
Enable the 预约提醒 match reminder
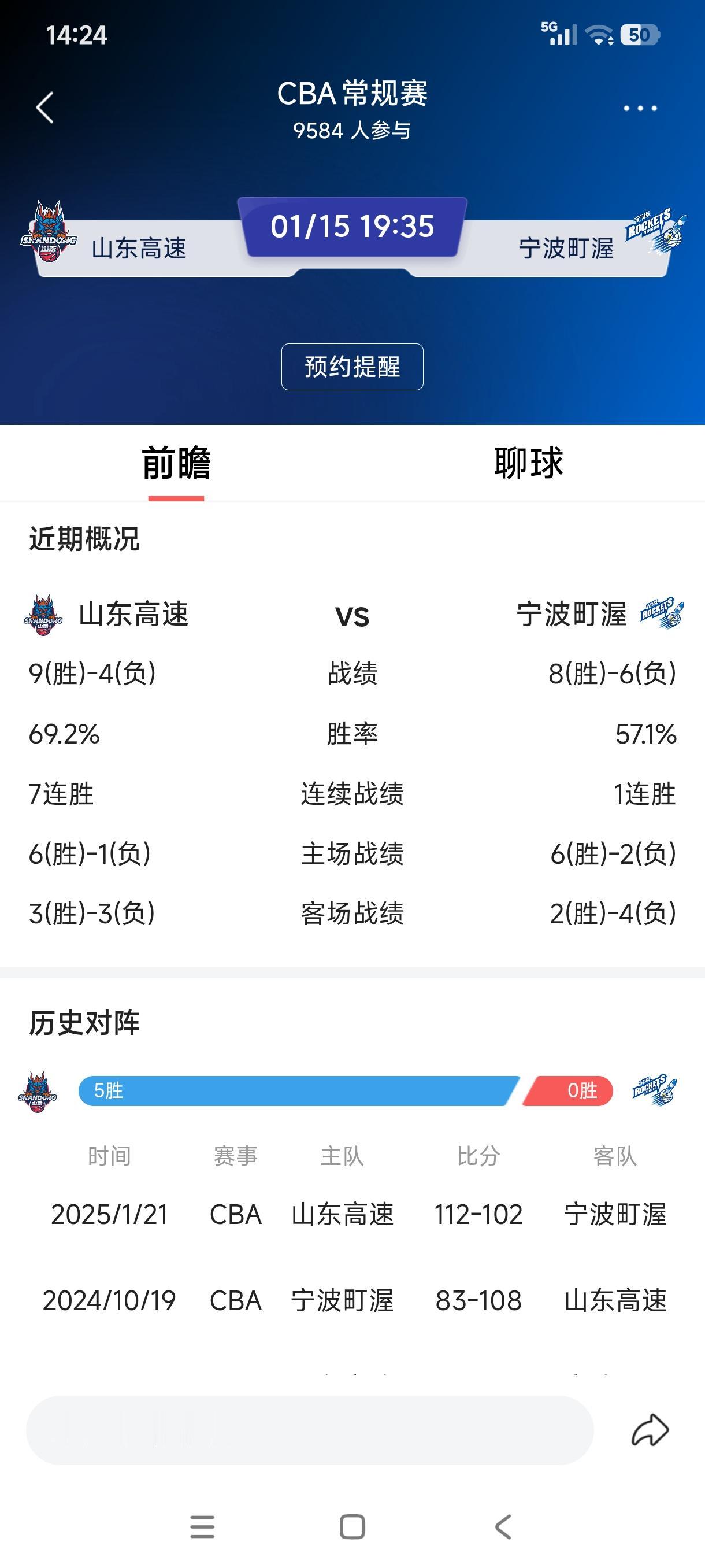click(x=353, y=367)
